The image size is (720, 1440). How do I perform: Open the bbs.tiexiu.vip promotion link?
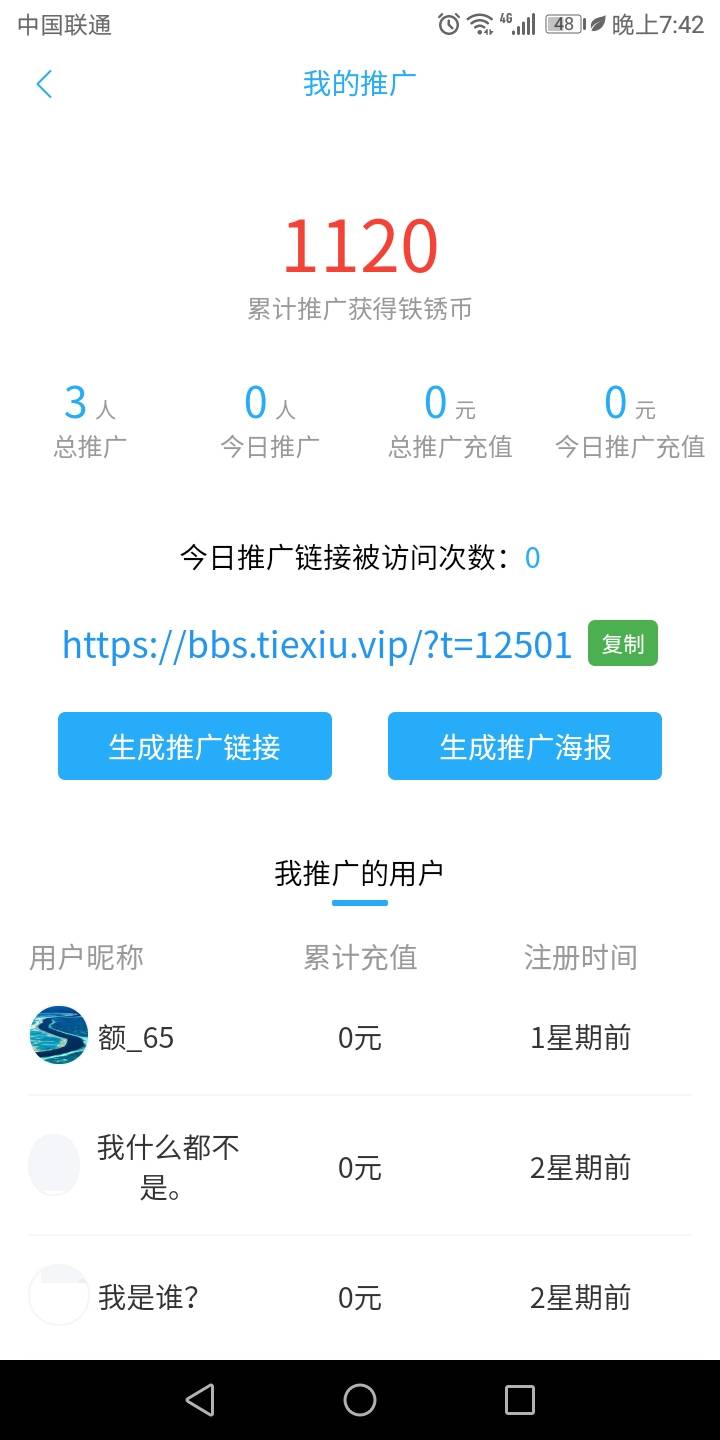[x=317, y=645]
